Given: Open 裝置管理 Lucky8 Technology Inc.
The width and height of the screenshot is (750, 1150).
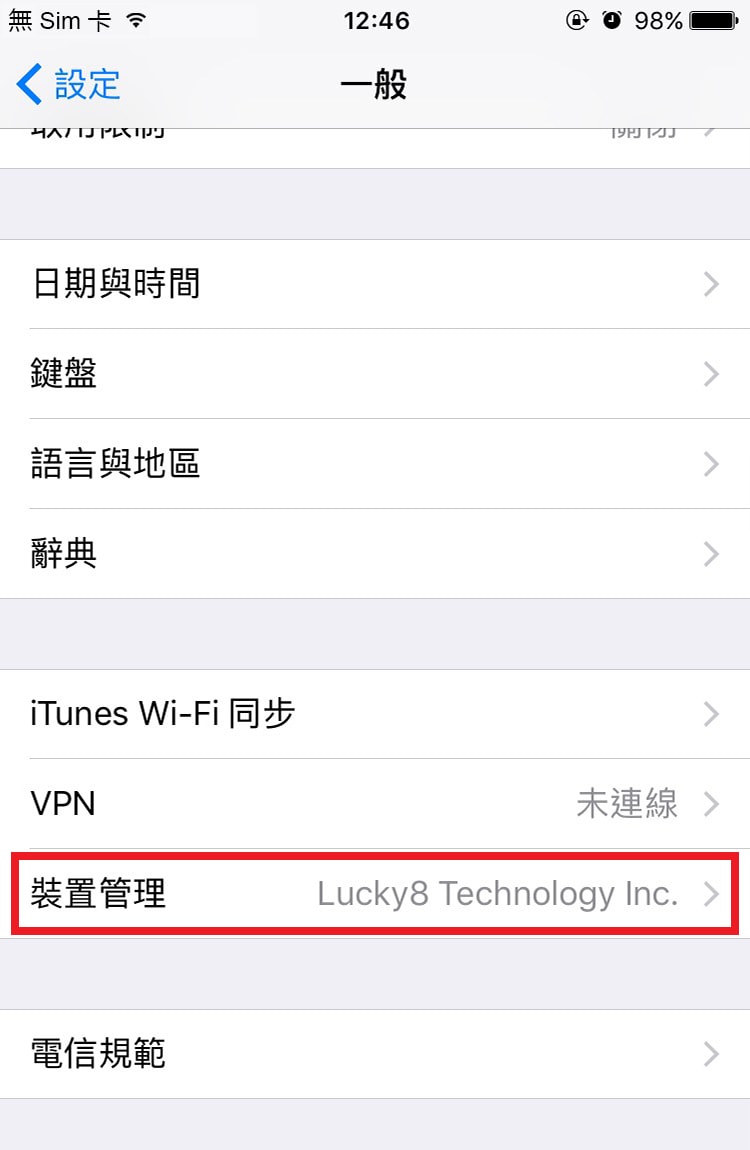Looking at the screenshot, I should pyautogui.click(x=375, y=894).
